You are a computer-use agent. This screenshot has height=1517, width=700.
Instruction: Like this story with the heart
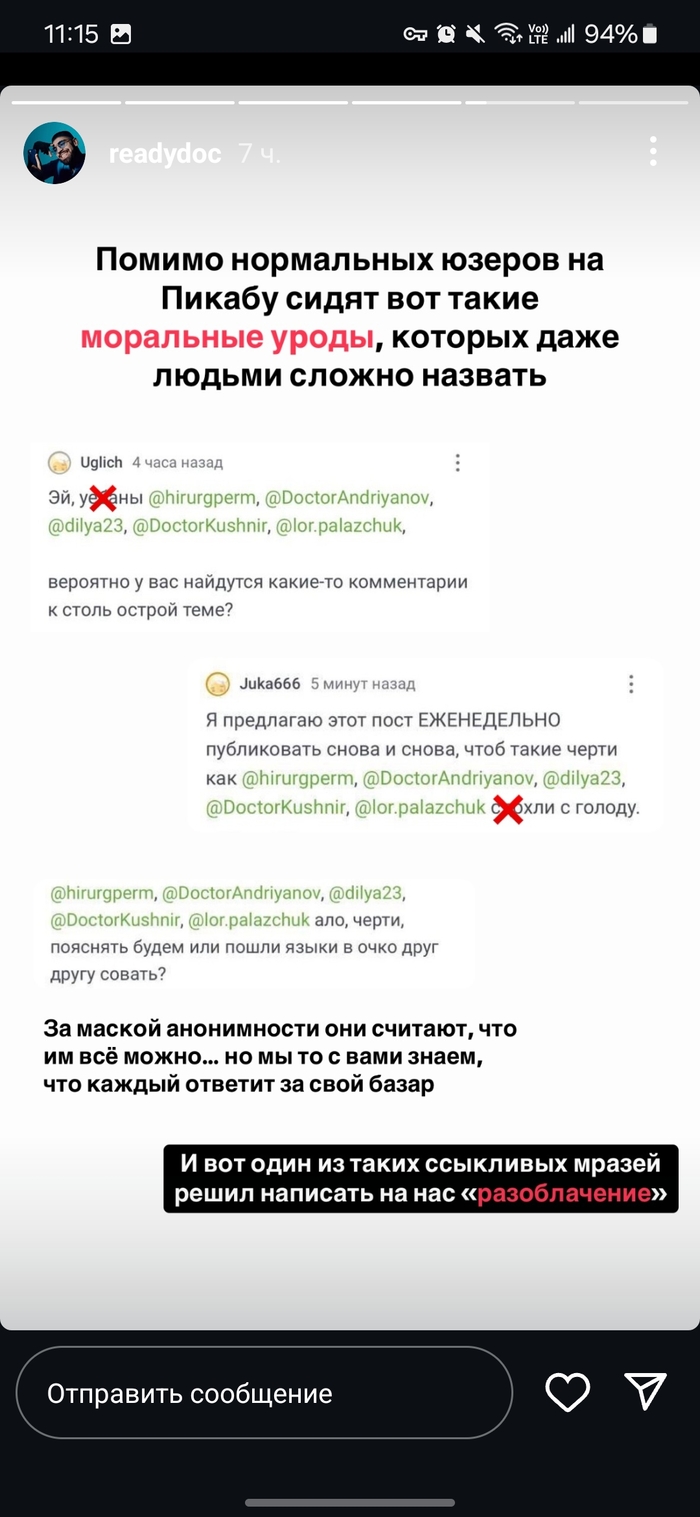[567, 1393]
